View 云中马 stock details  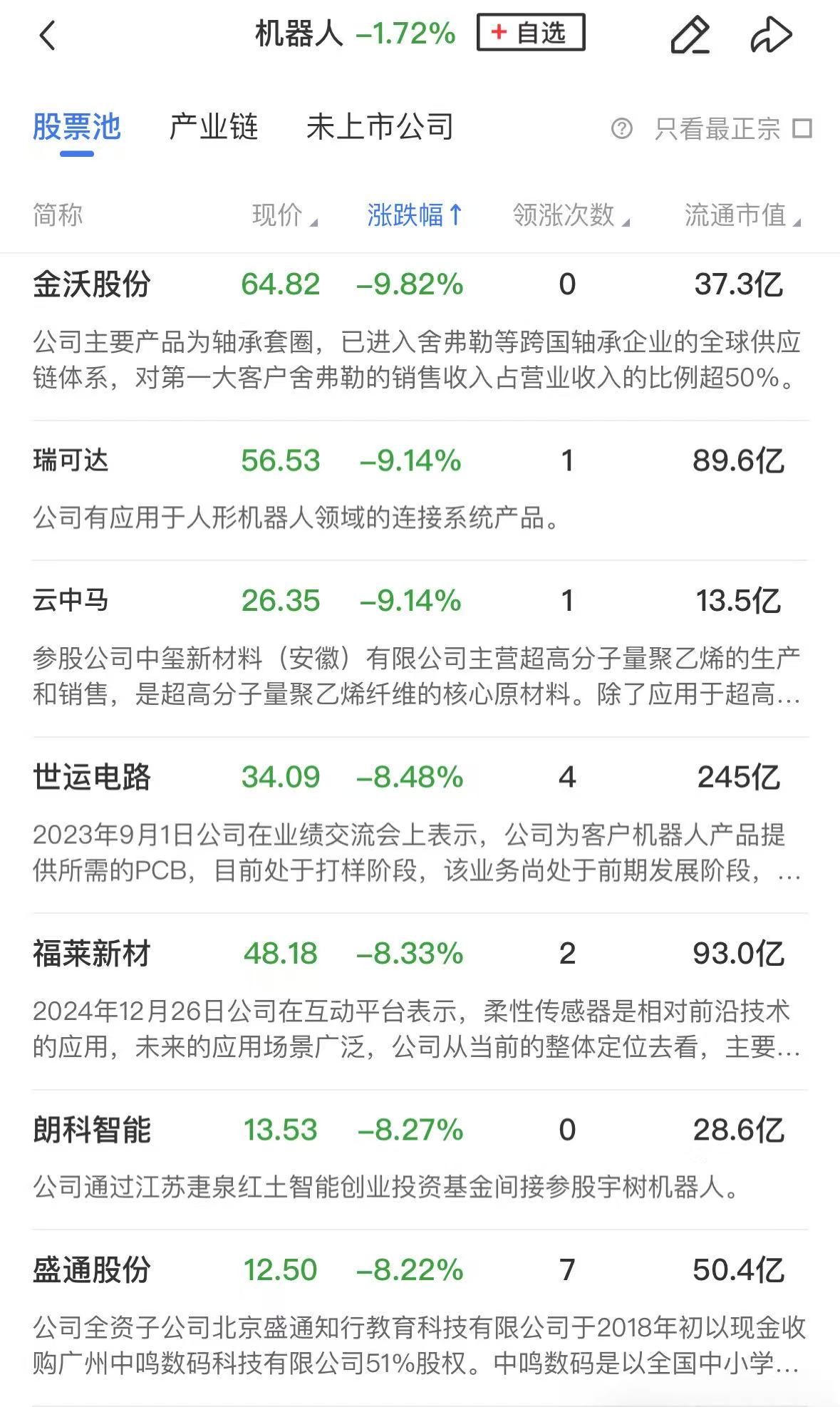71,600
